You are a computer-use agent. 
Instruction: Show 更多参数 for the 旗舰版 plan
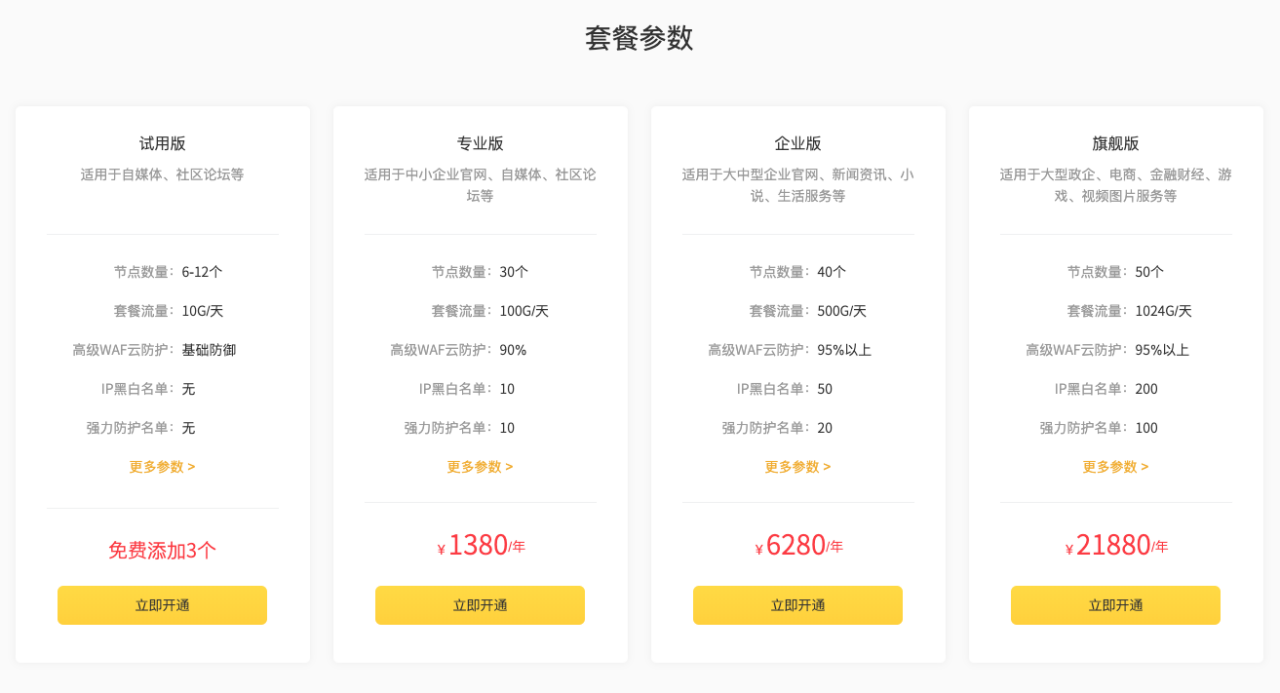[1115, 467]
